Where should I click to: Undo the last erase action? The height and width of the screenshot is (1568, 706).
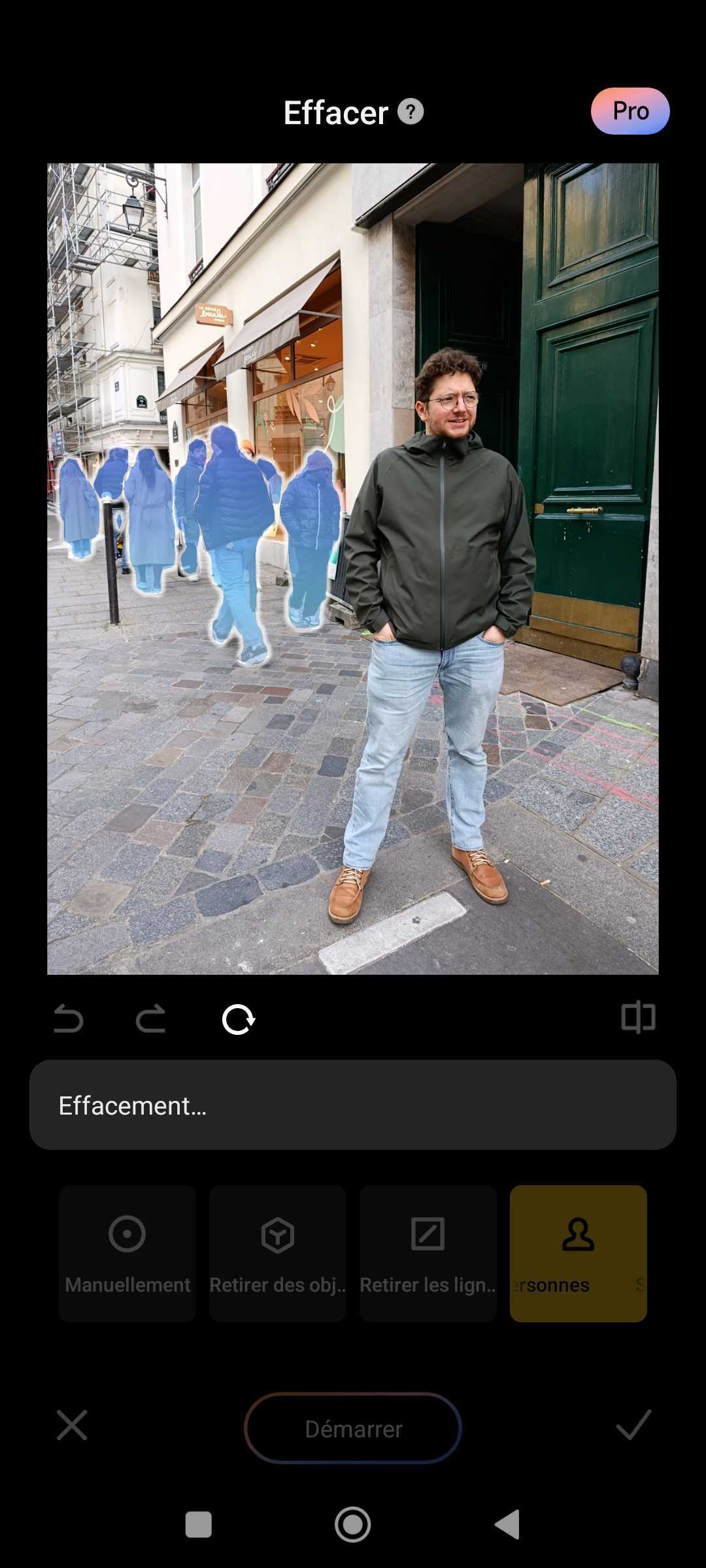[x=69, y=1019]
